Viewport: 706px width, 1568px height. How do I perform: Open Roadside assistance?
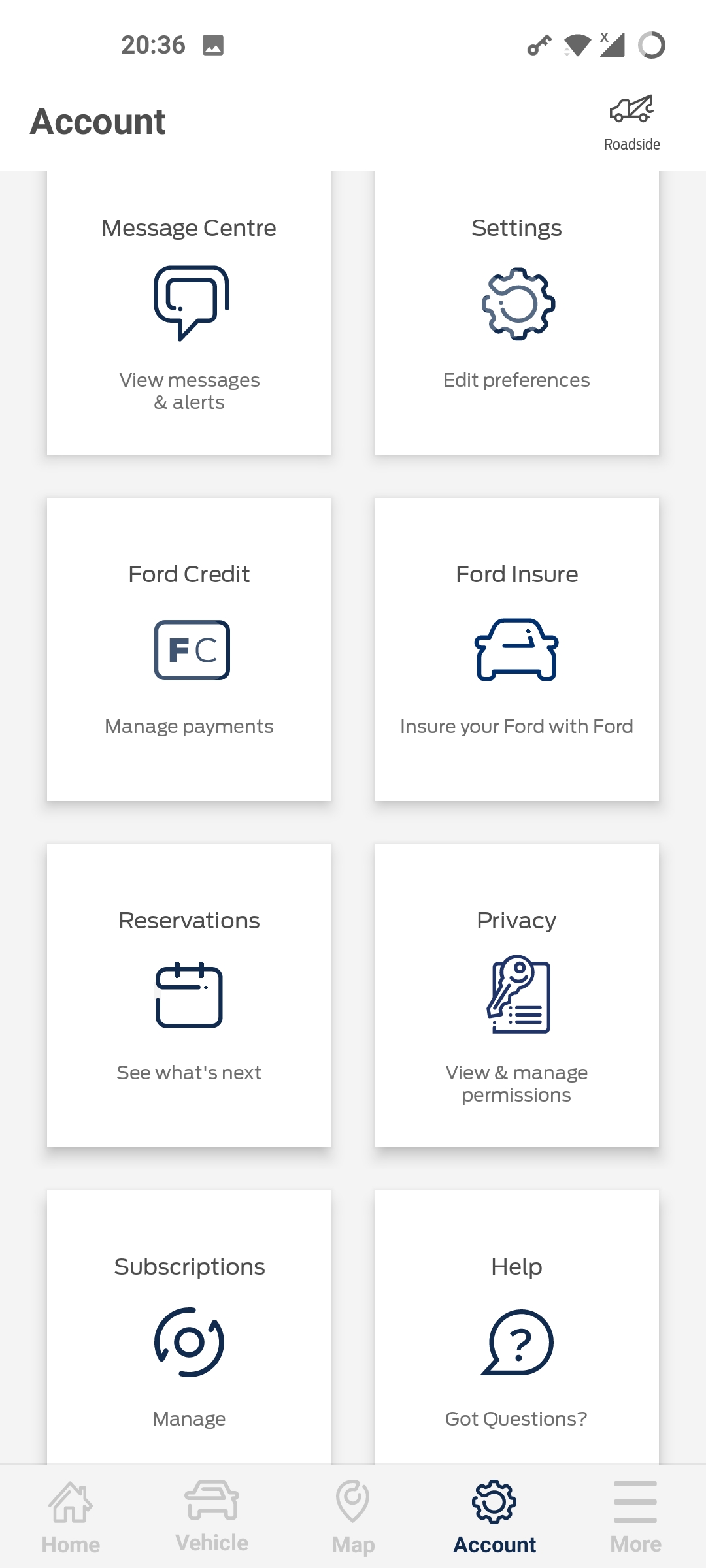[631, 123]
